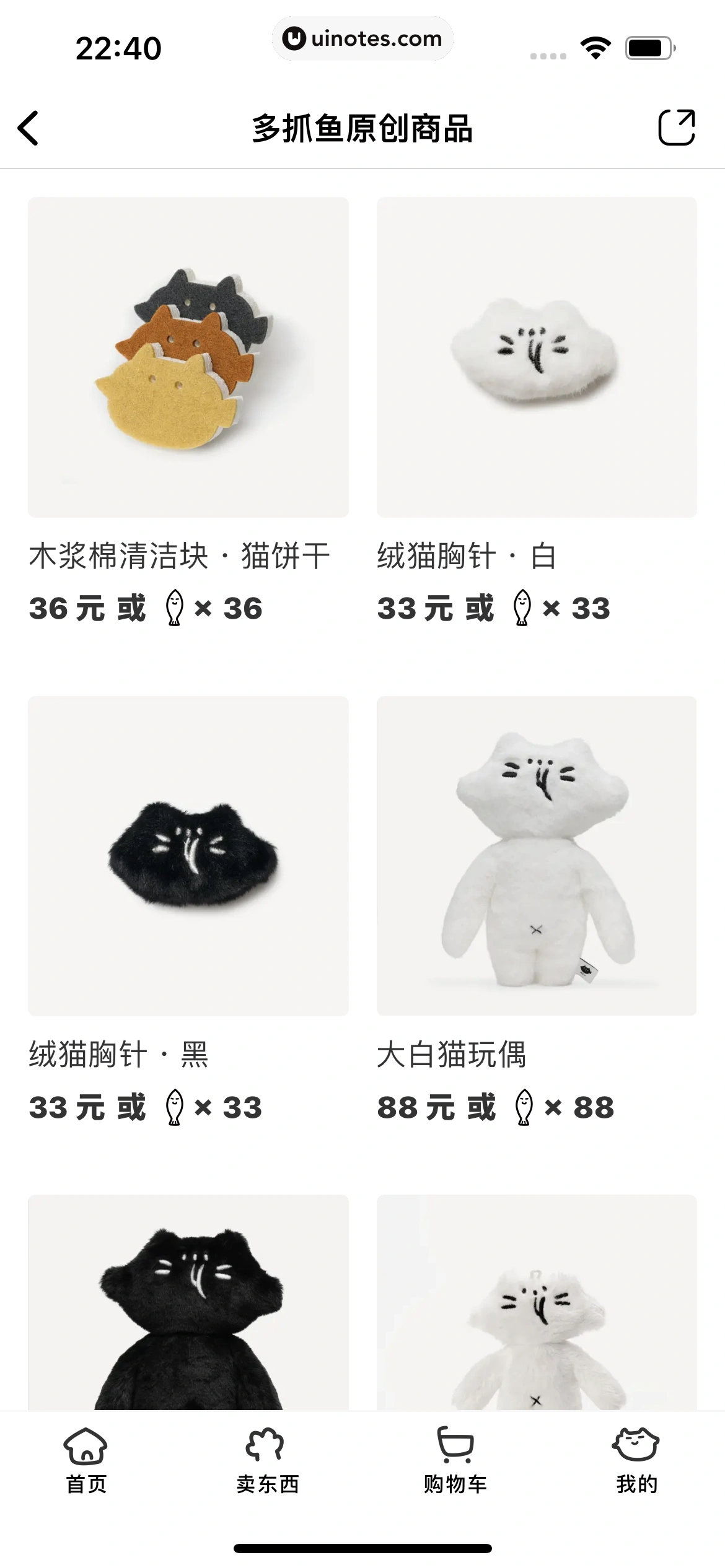Image resolution: width=725 pixels, height=1568 pixels.
Task: Share this page via share icon
Action: pos(676,128)
